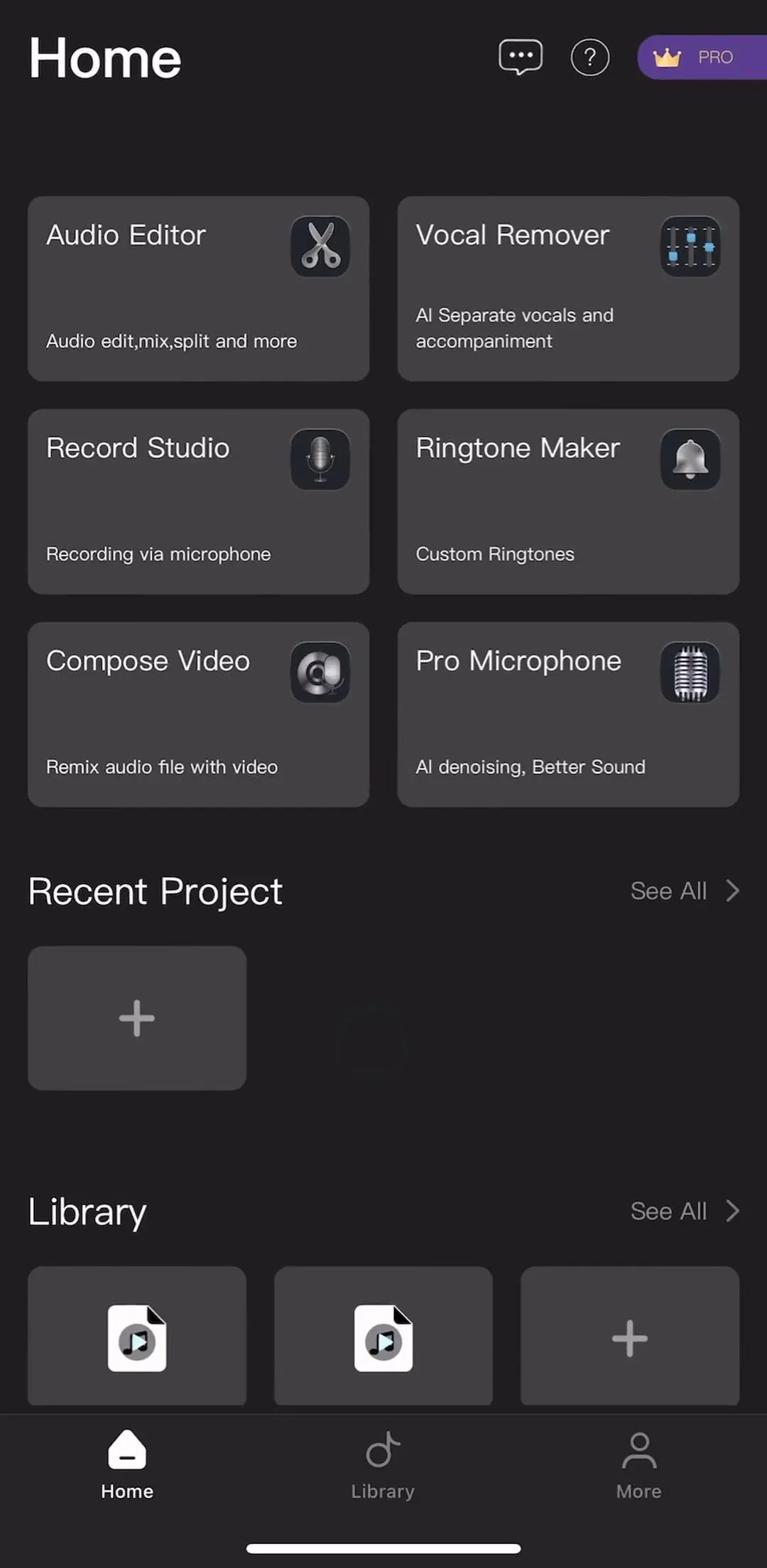Switch to the More tab
This screenshot has height=1568, width=767.
click(638, 1466)
